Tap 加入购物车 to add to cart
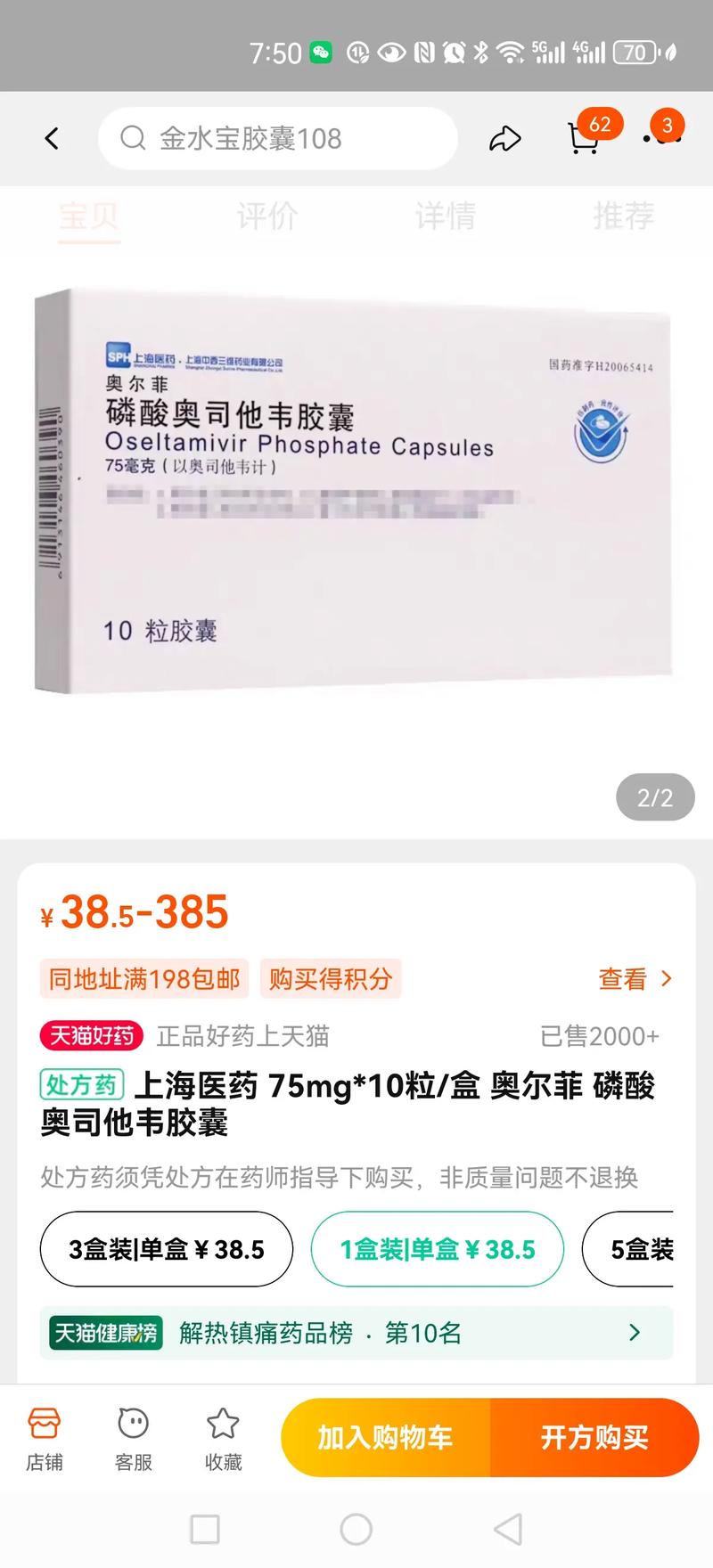713x1568 pixels. [386, 1438]
